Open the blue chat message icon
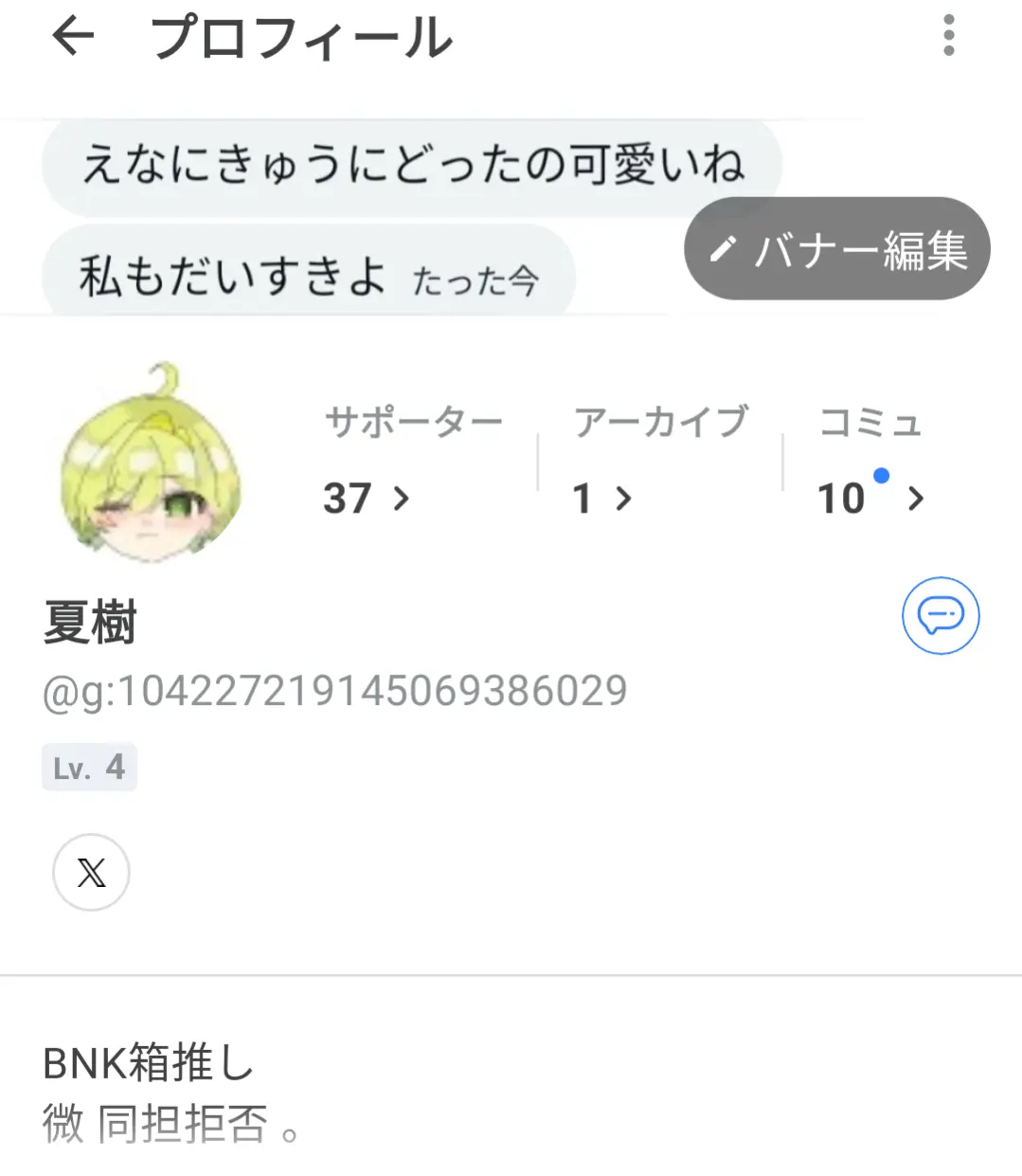Screen dimensions: 1022x1176 click(x=941, y=616)
